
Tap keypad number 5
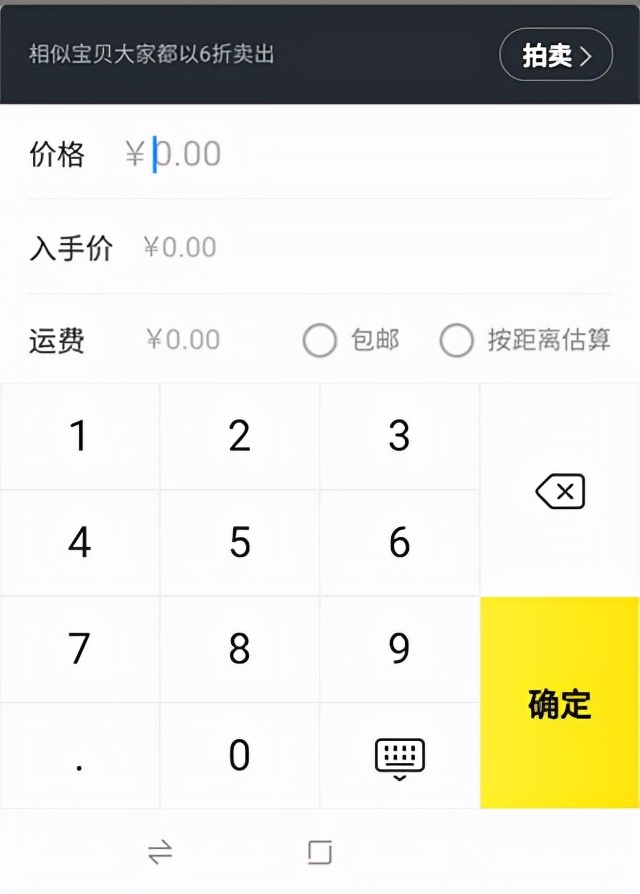tap(239, 543)
